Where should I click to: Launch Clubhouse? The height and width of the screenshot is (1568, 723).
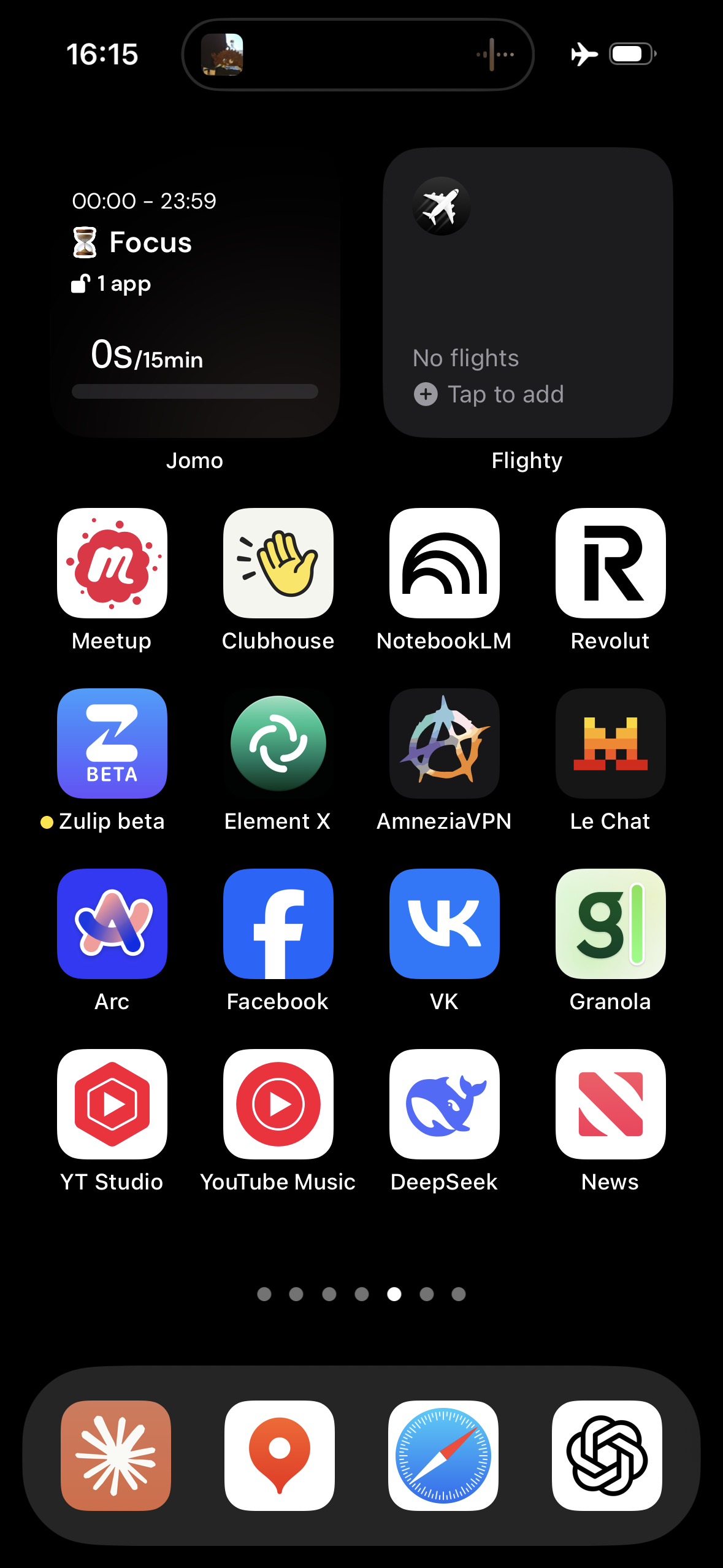(278, 563)
